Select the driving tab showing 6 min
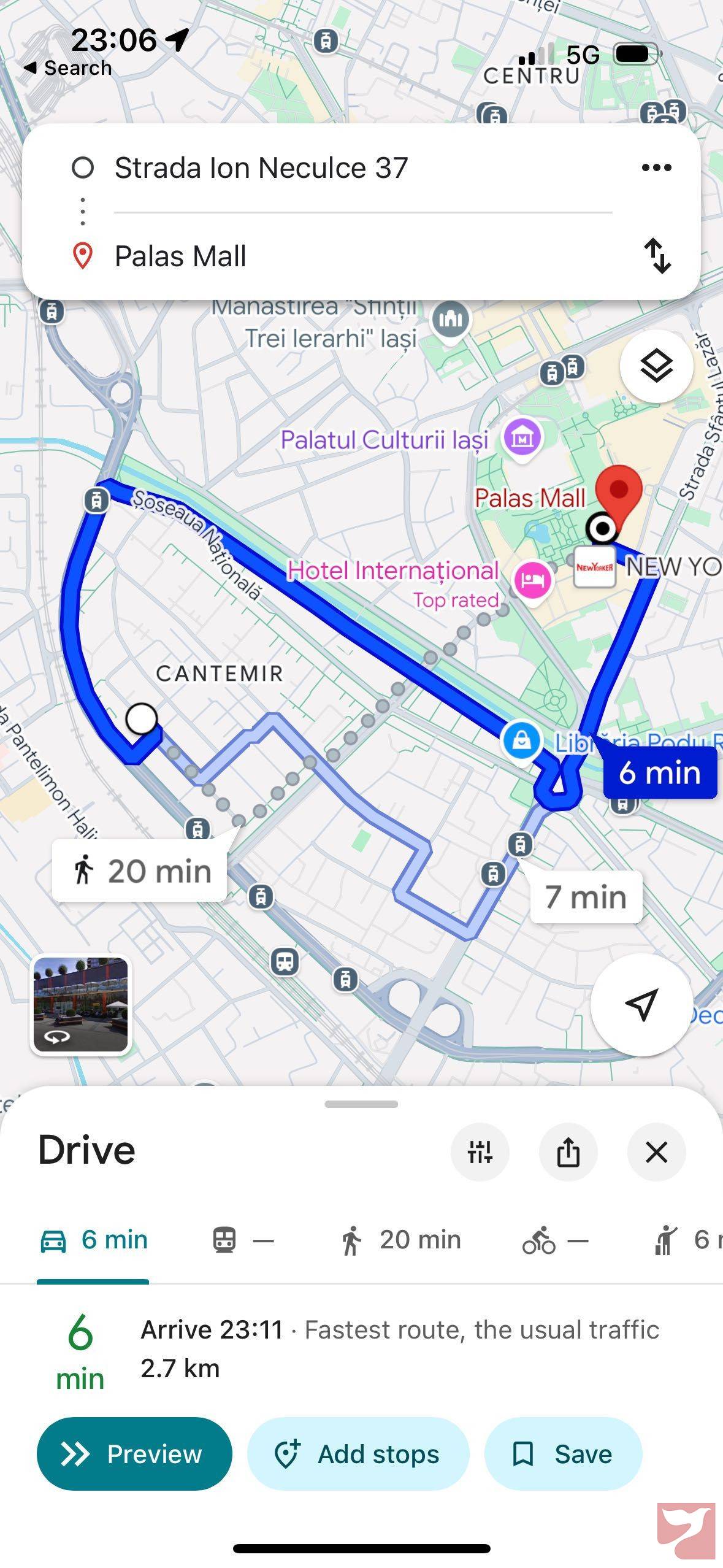The image size is (723, 1568). [x=93, y=1239]
